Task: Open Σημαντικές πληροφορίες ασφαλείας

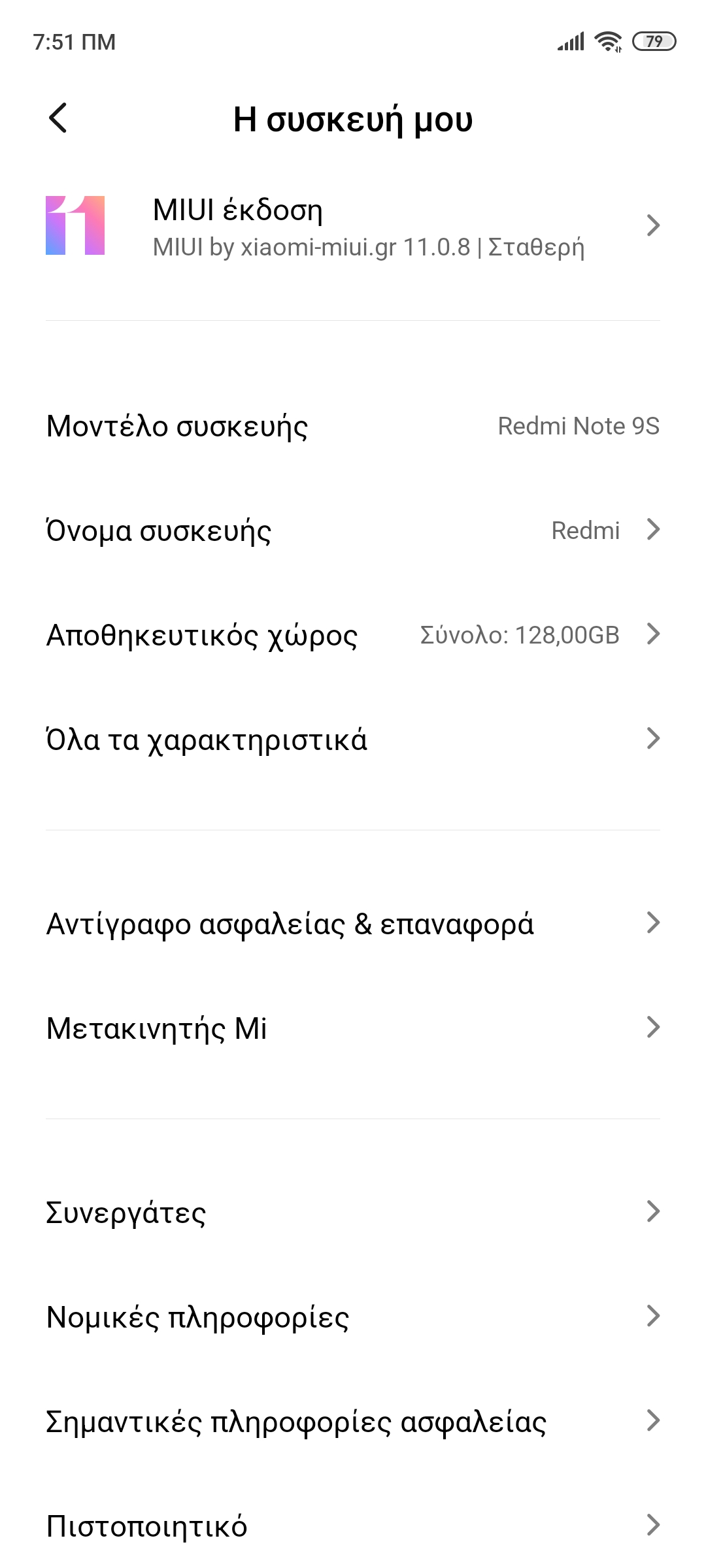Action: pos(353,1421)
